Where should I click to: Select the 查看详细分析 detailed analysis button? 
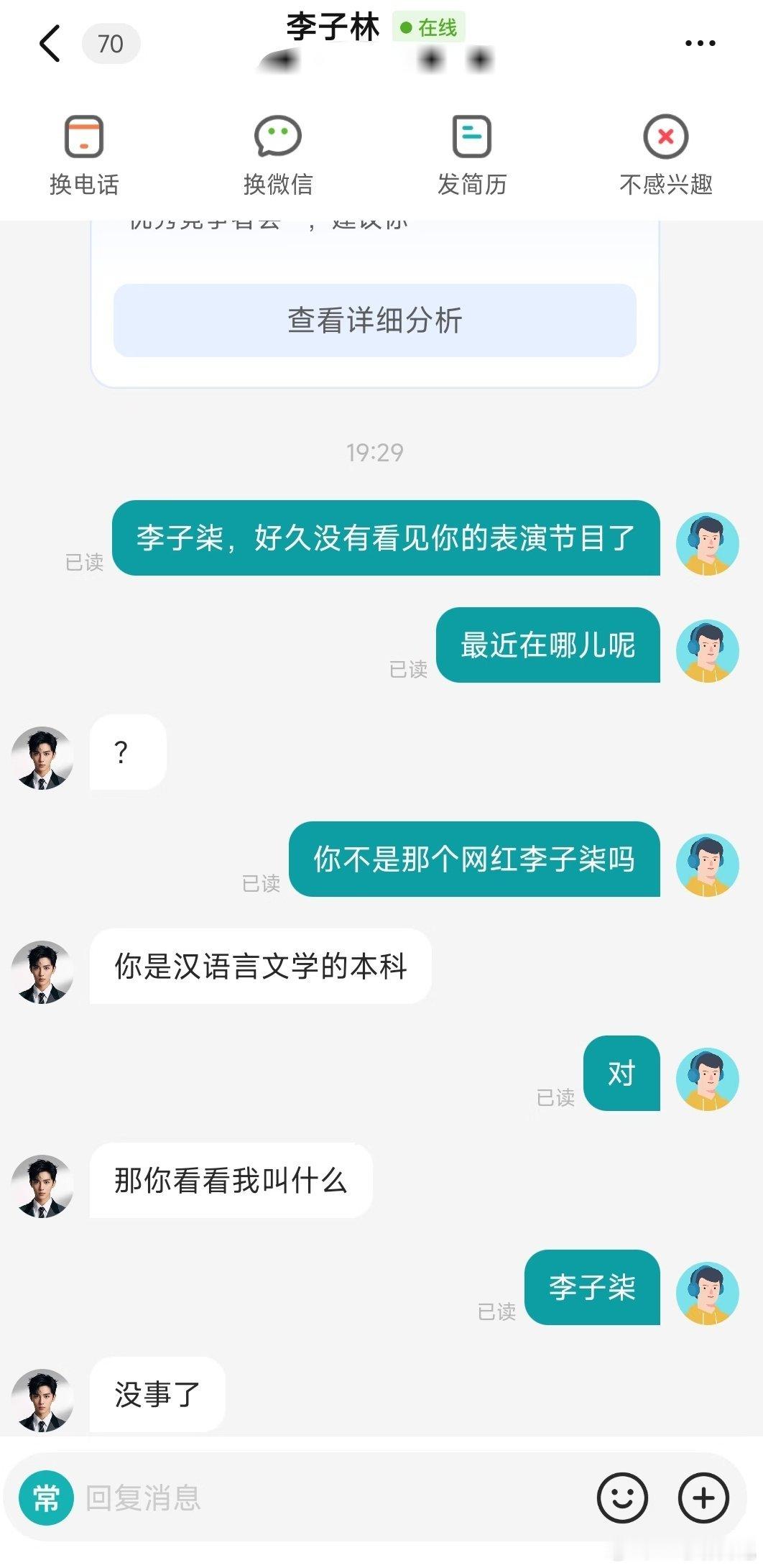(374, 320)
